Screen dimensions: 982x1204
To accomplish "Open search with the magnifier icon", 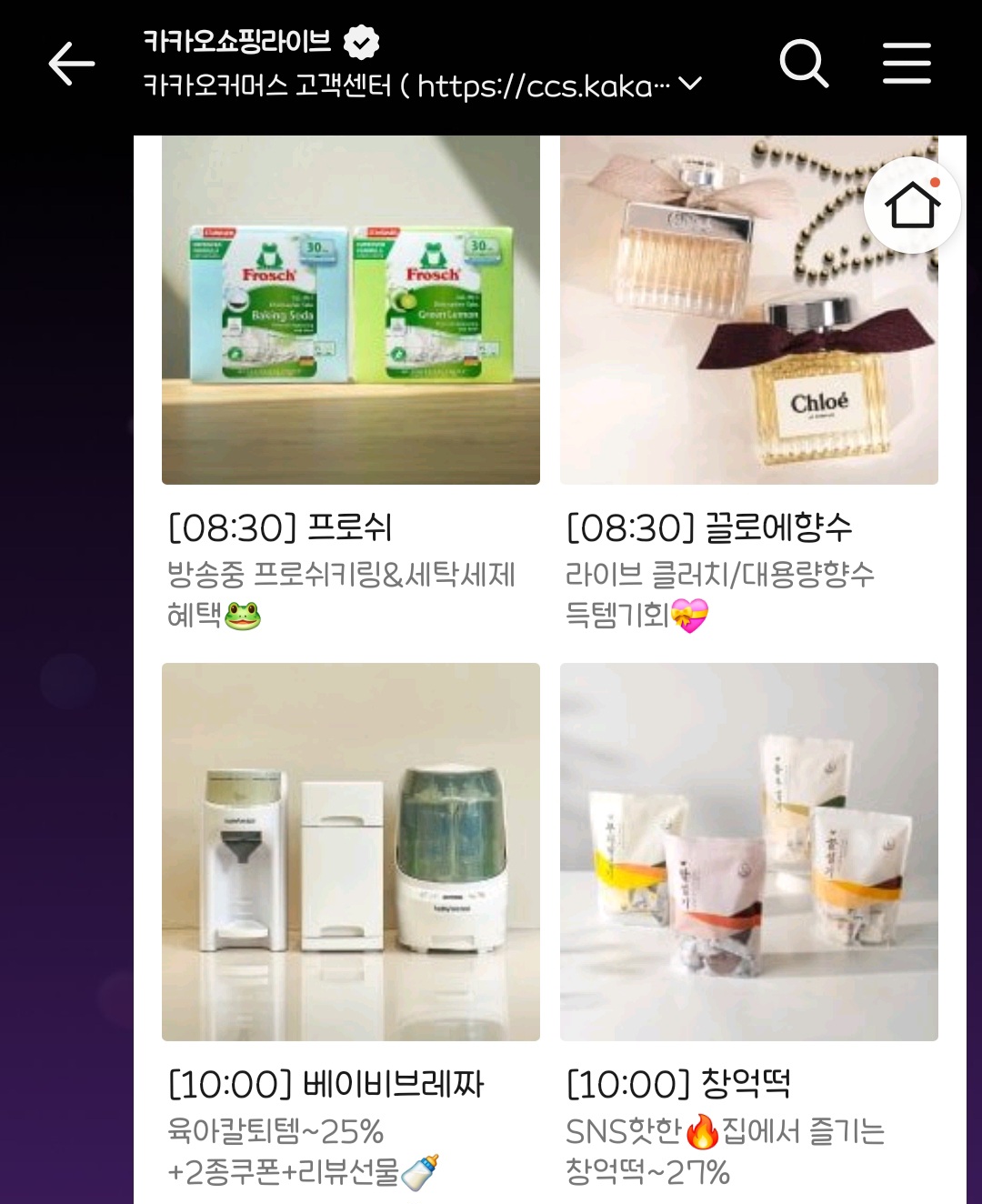I will (804, 64).
